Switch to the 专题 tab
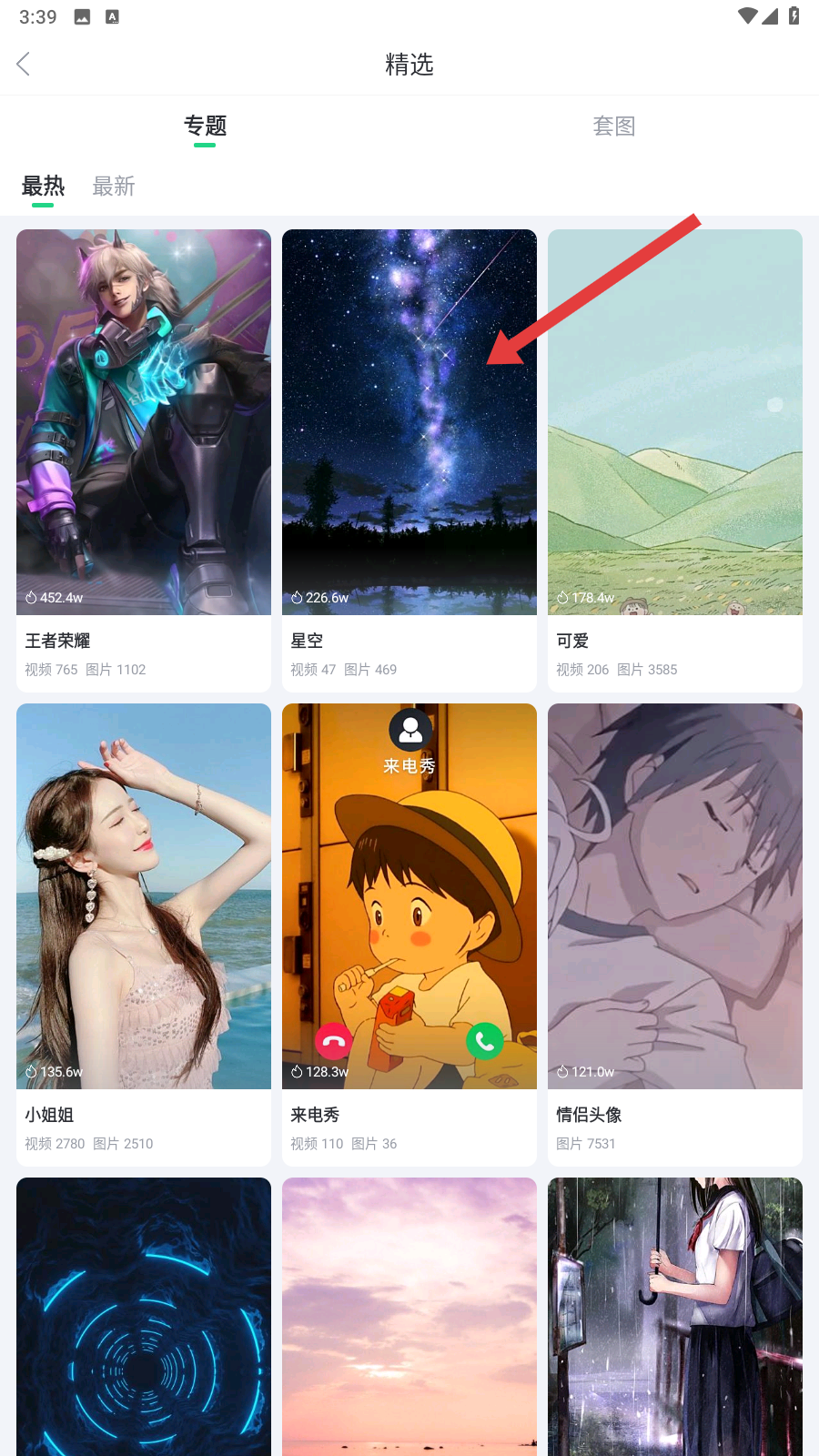Screen dimensions: 819x1456 (205, 126)
